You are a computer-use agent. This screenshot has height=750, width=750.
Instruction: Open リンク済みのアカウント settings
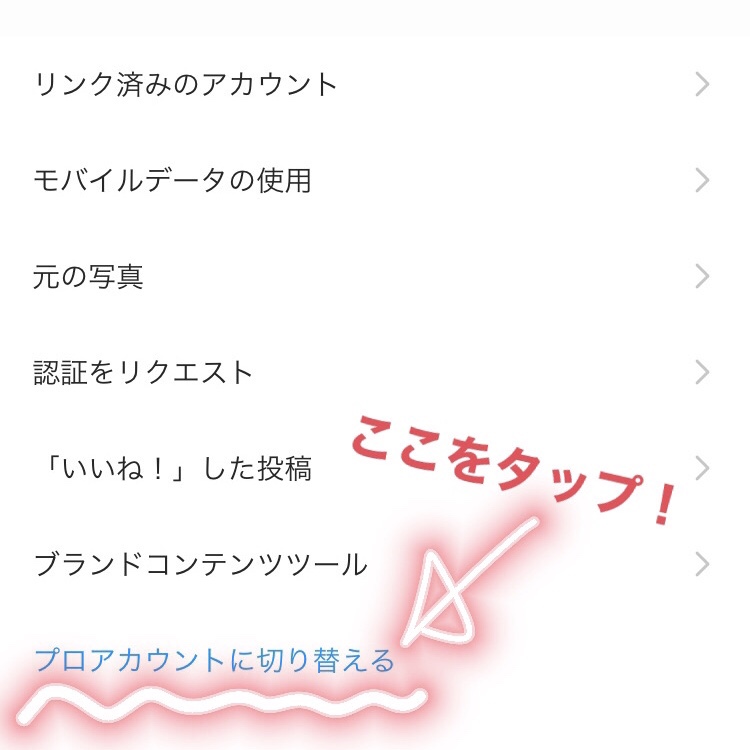(x=186, y=84)
